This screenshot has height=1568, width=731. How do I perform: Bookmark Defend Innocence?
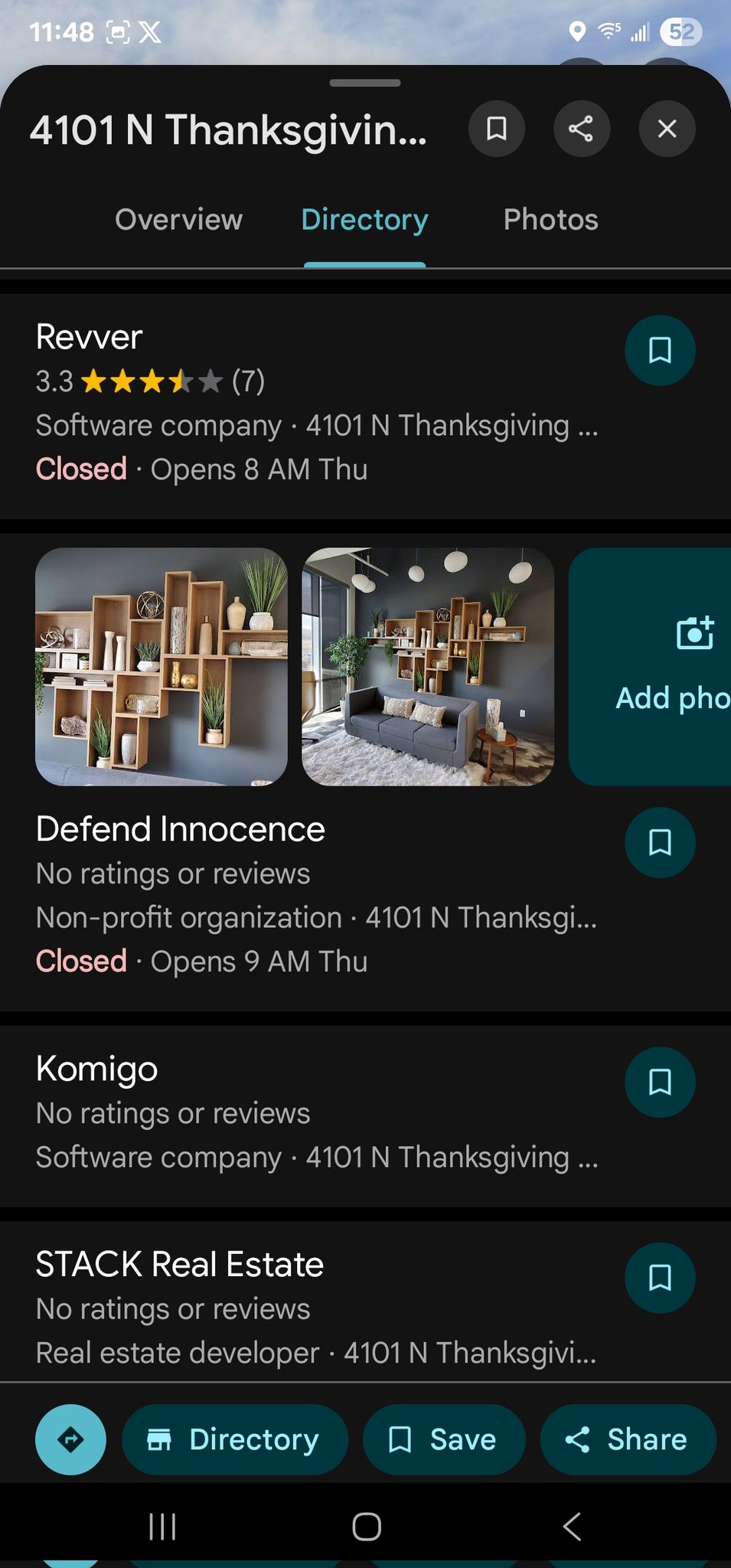click(660, 842)
